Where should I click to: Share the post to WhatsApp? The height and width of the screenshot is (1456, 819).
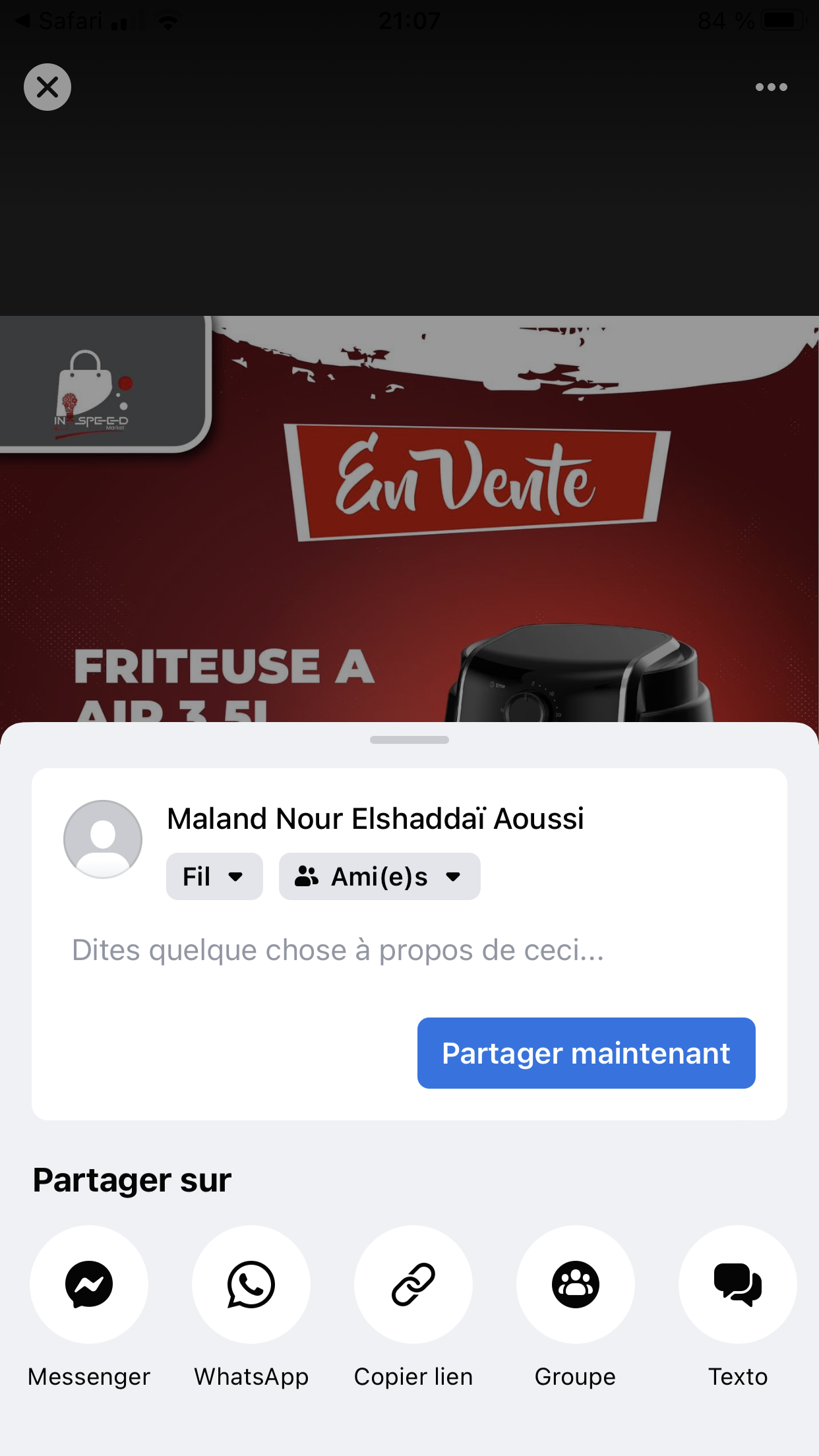click(251, 1285)
